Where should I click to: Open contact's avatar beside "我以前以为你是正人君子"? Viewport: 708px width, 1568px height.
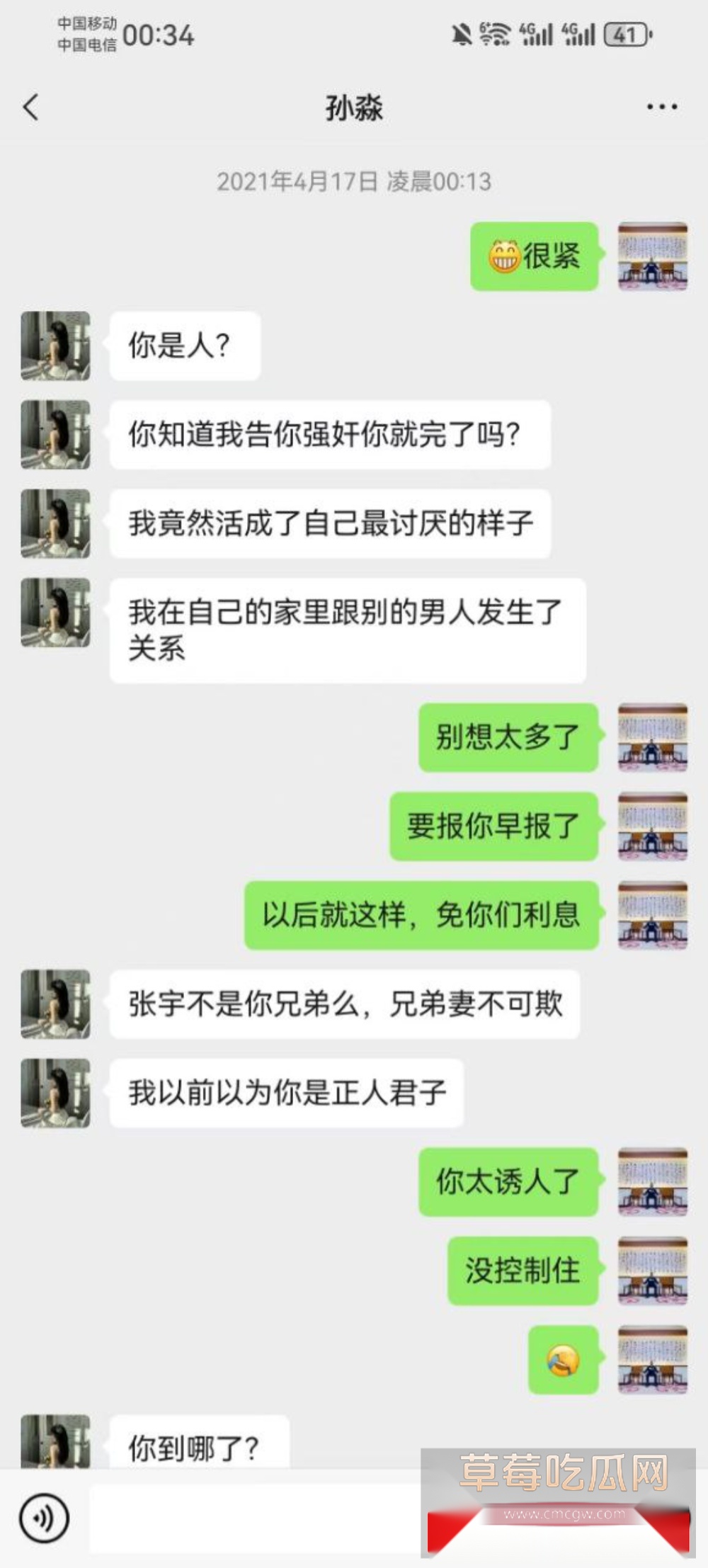coord(55,1093)
